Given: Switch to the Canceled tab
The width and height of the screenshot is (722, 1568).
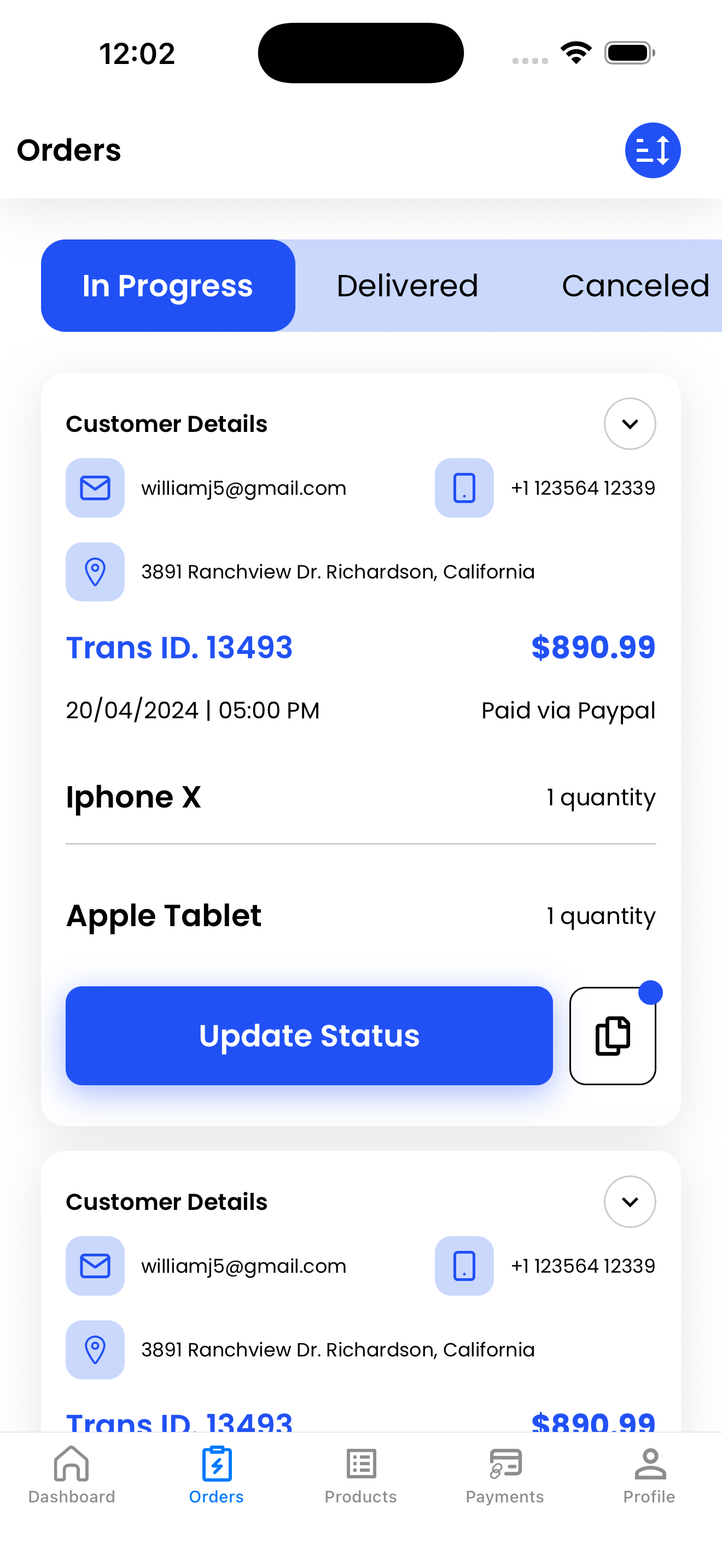Looking at the screenshot, I should coord(635,286).
